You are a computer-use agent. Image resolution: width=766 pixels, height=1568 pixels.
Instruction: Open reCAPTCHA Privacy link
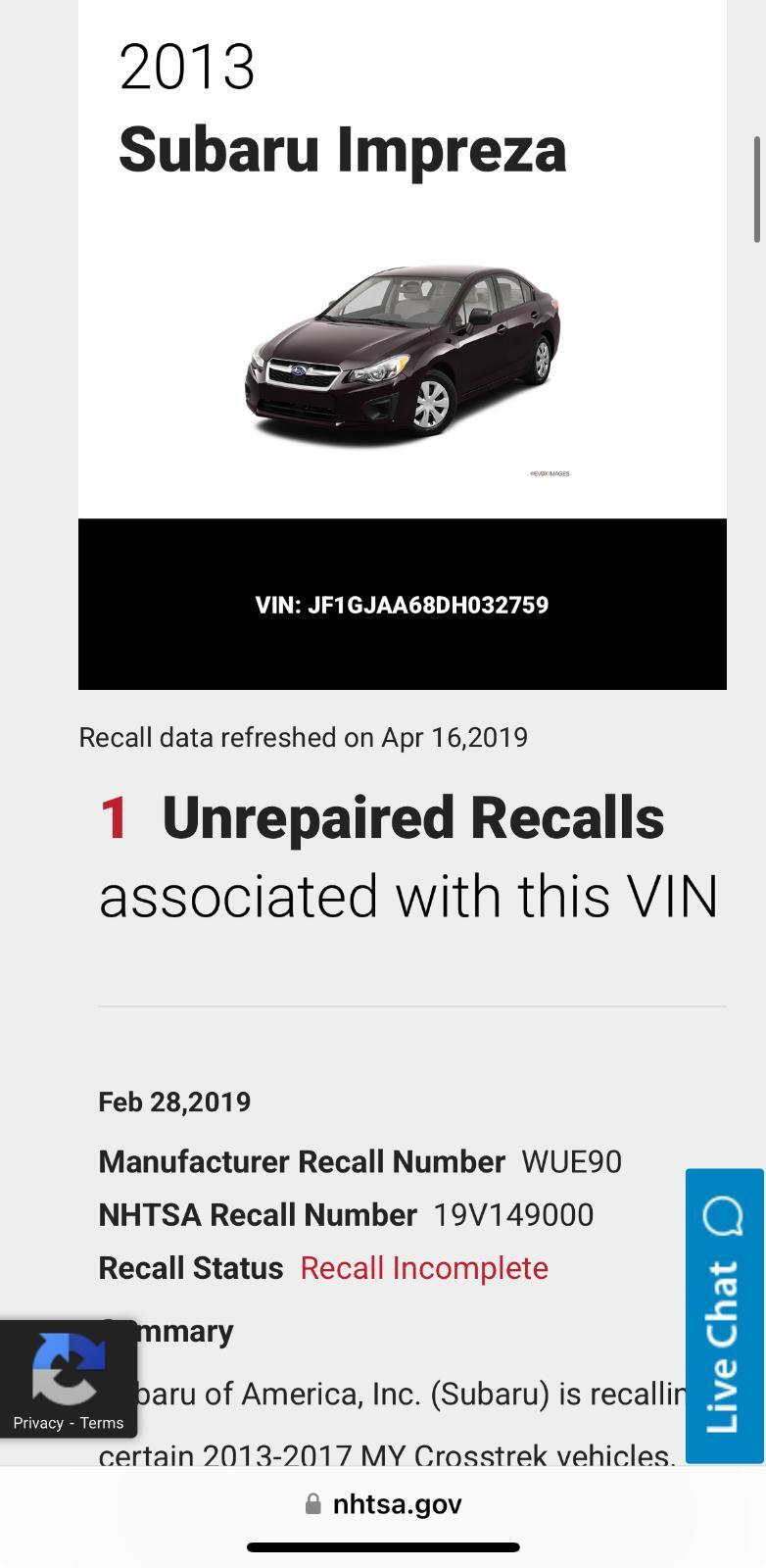pos(38,1423)
